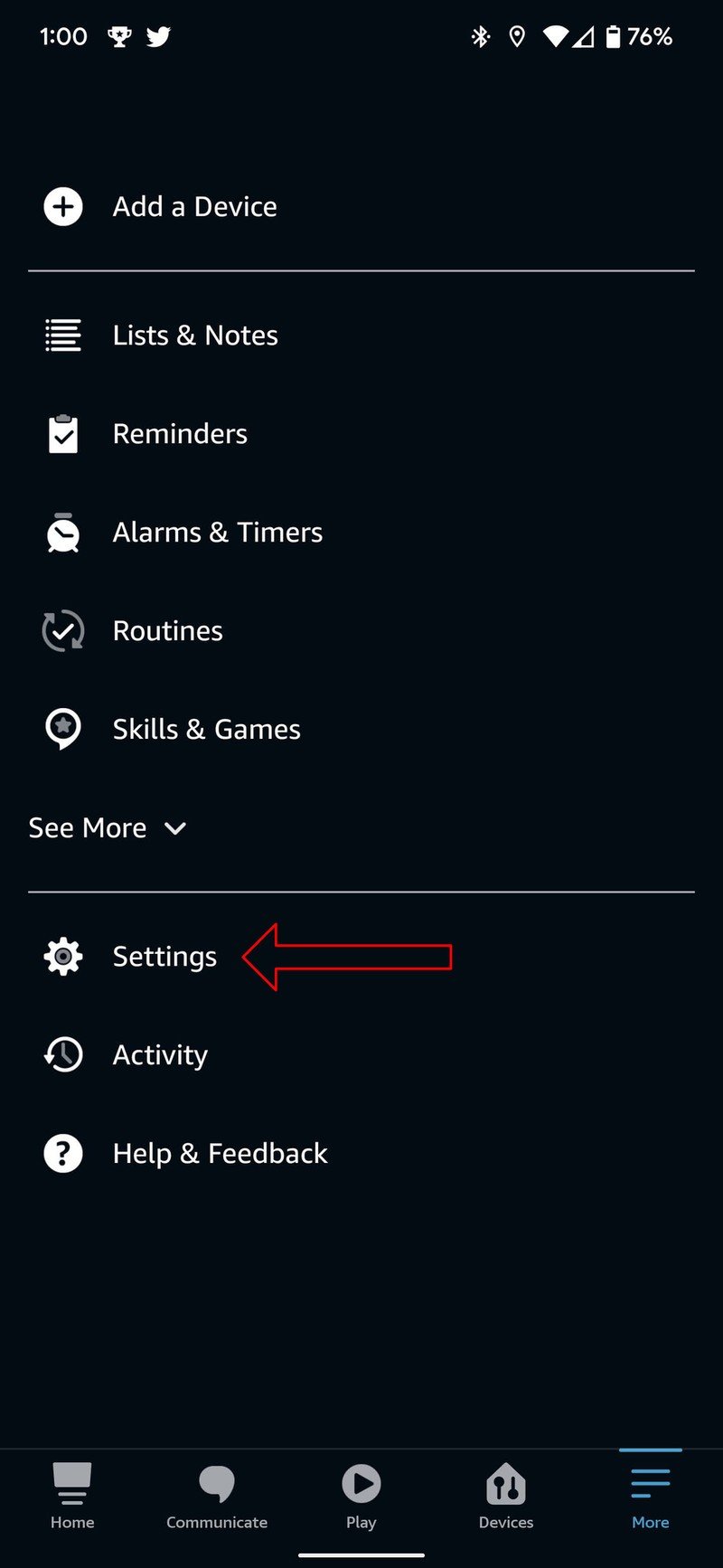Open Settings
Viewport: 723px width, 1568px height.
164,956
